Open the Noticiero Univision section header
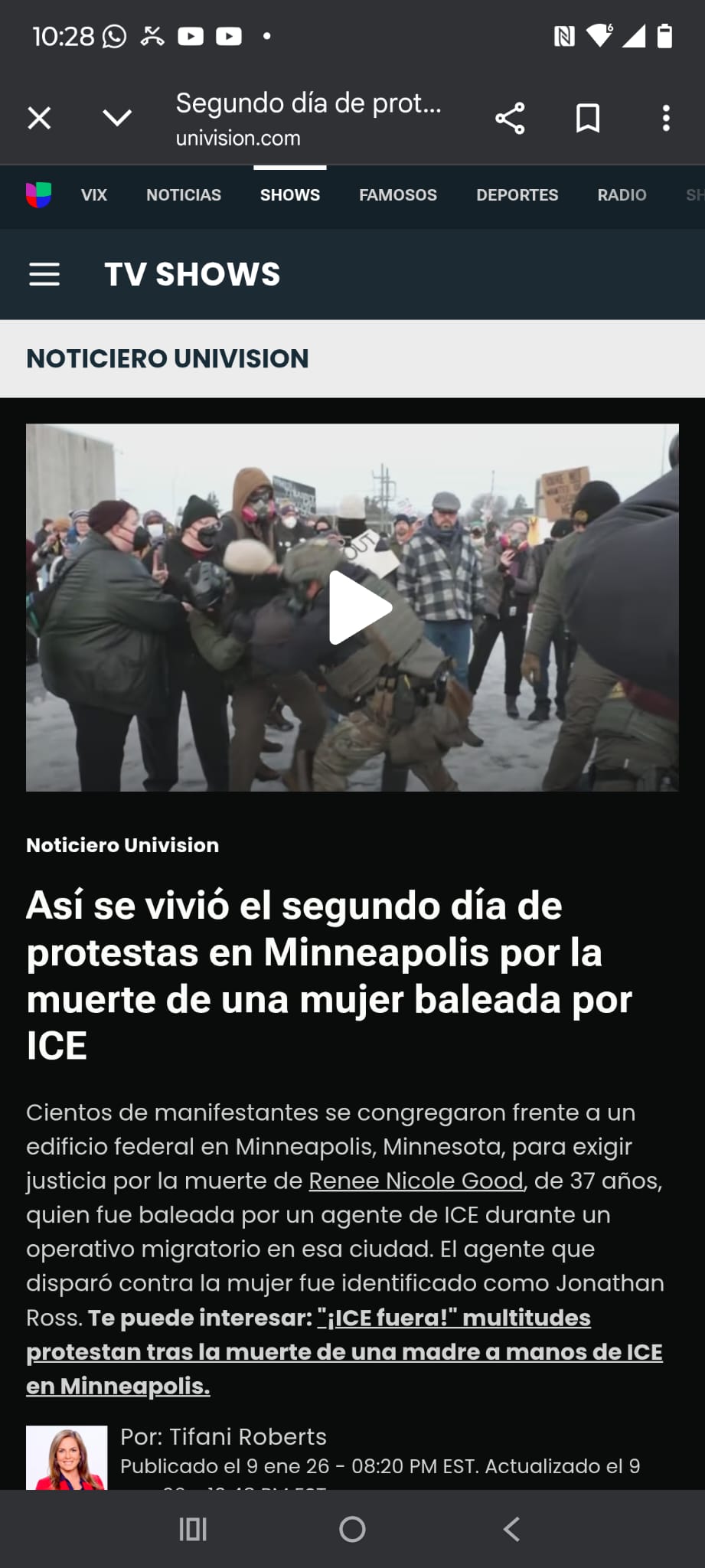 [168, 358]
